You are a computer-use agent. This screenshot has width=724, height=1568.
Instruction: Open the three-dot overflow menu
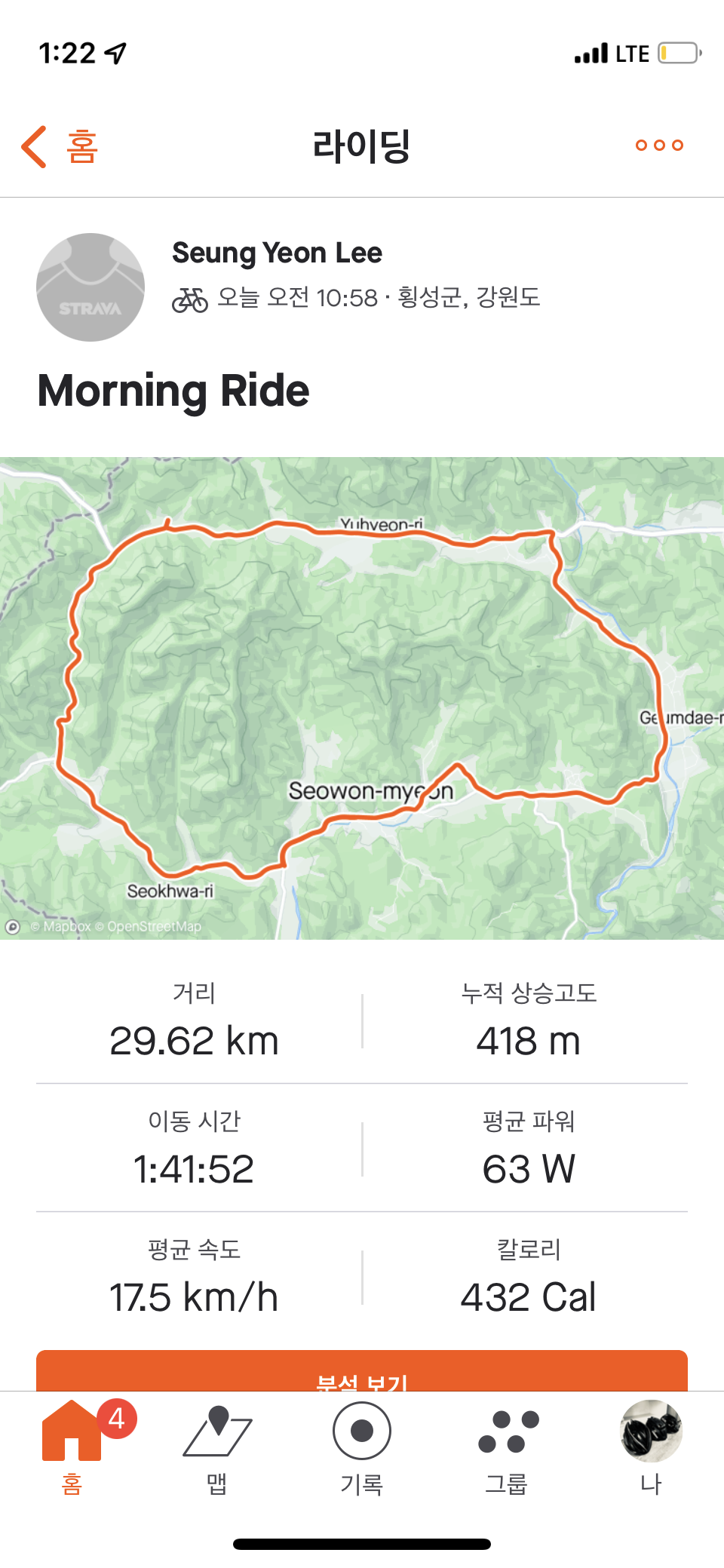[x=659, y=145]
